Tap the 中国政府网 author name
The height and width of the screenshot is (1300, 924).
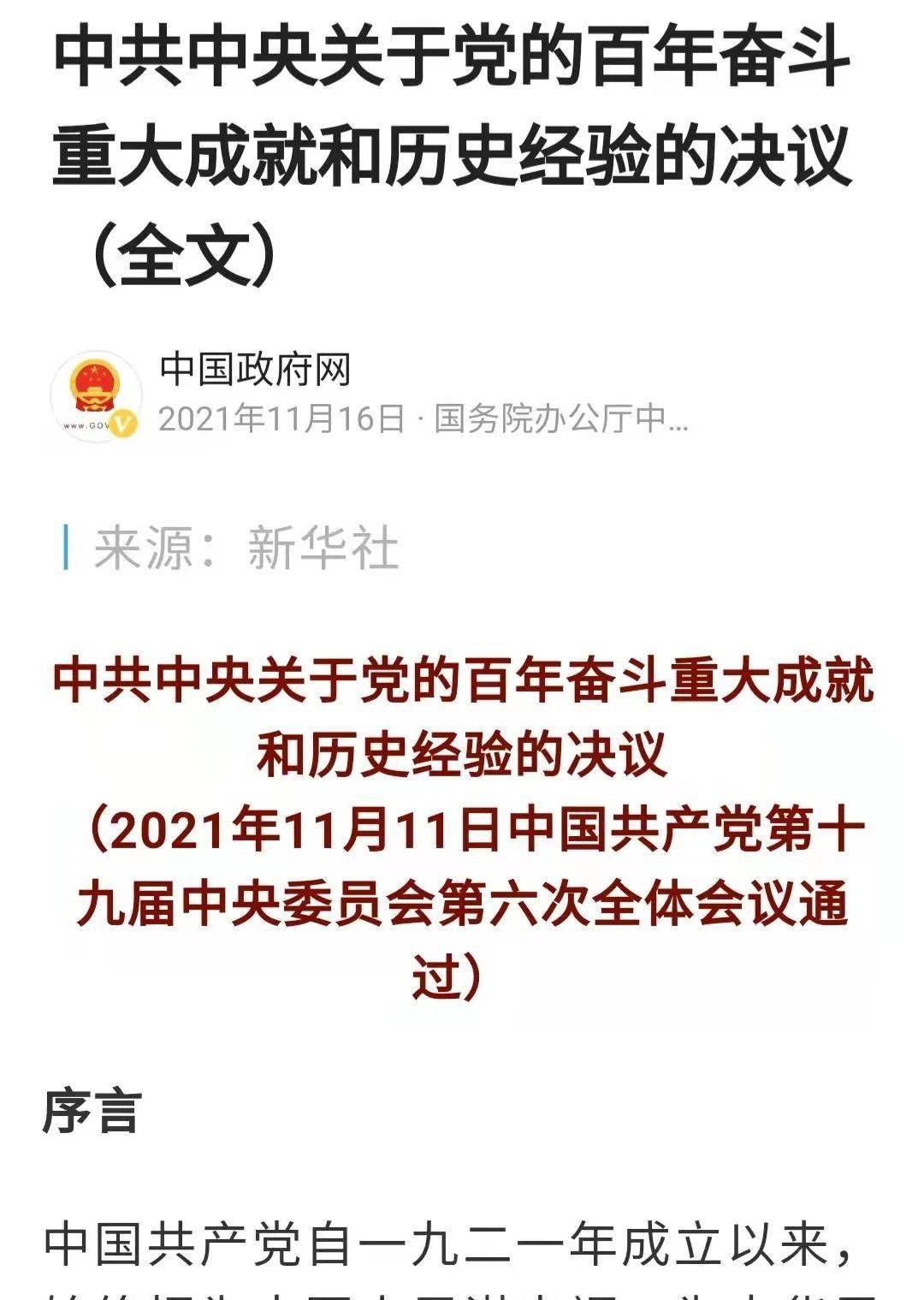point(255,370)
